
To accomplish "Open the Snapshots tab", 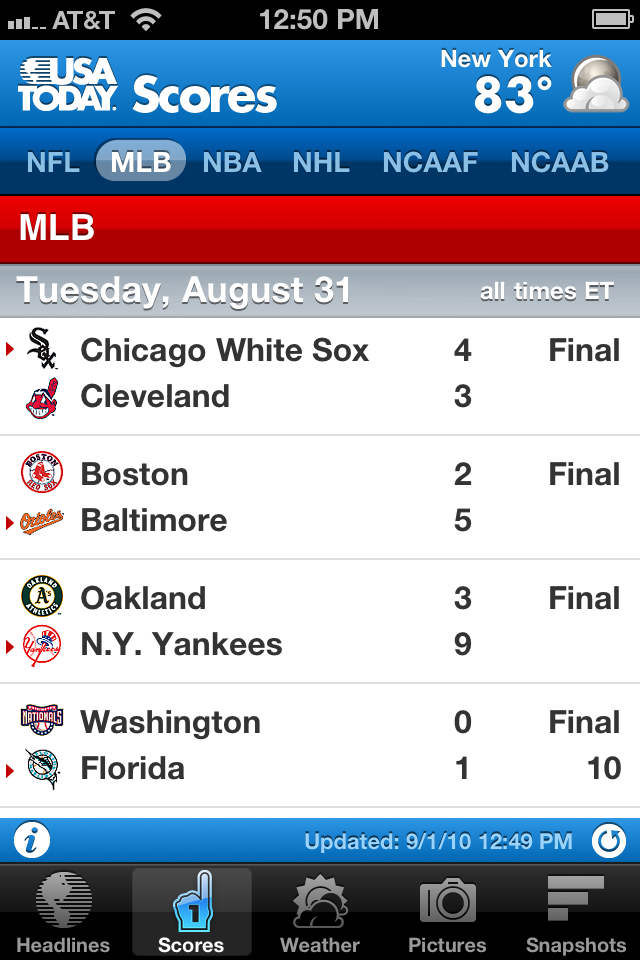I will 575,912.
